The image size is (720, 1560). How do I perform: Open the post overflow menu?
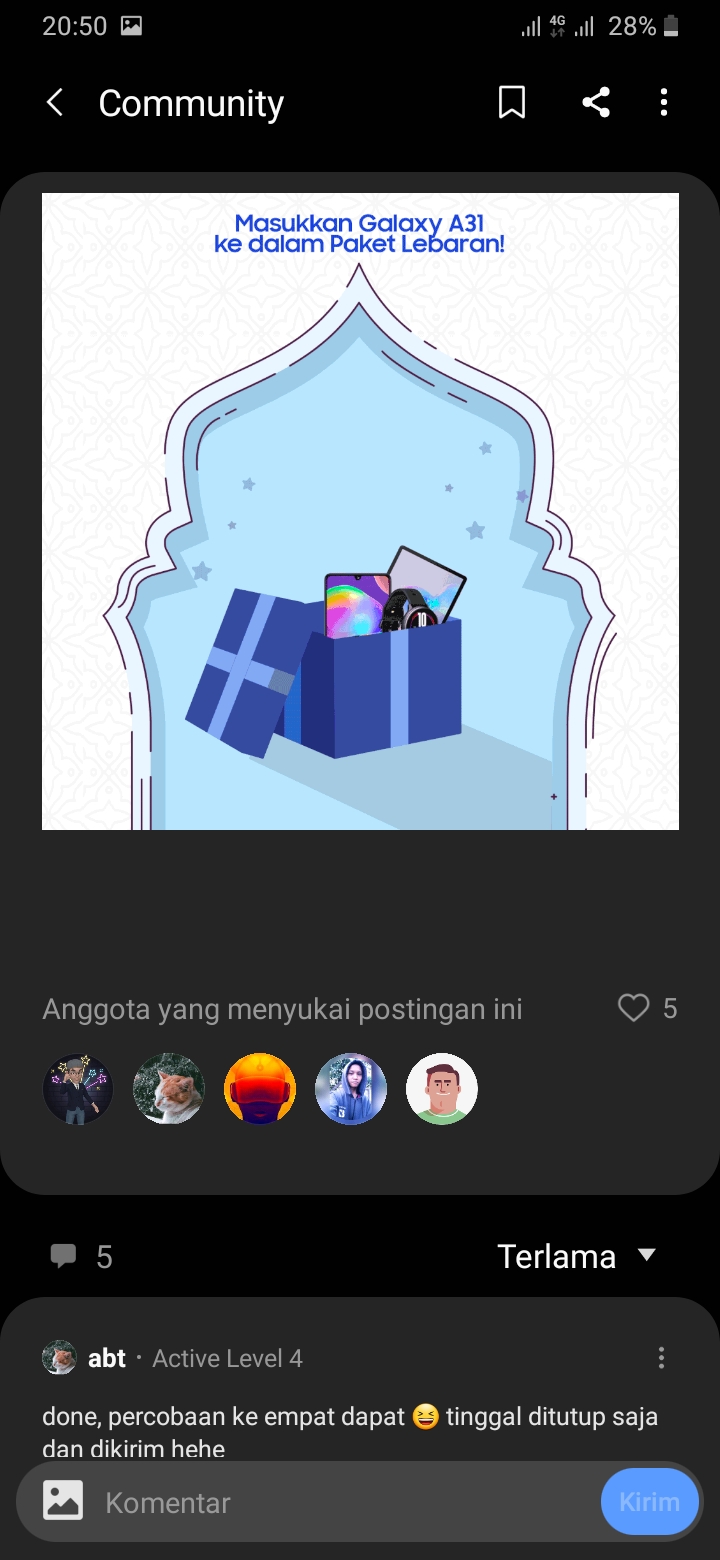[664, 103]
